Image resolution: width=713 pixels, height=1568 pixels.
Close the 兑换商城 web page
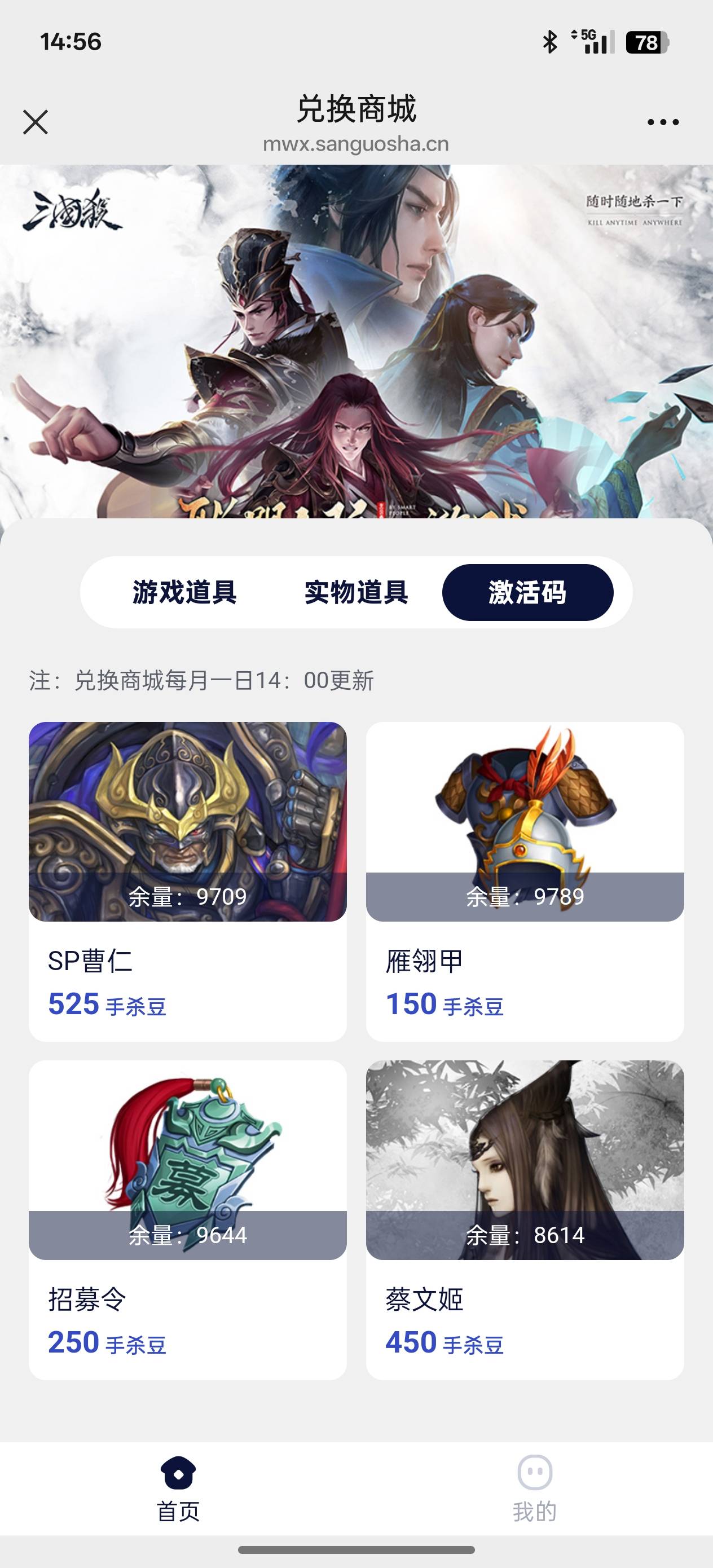[36, 122]
